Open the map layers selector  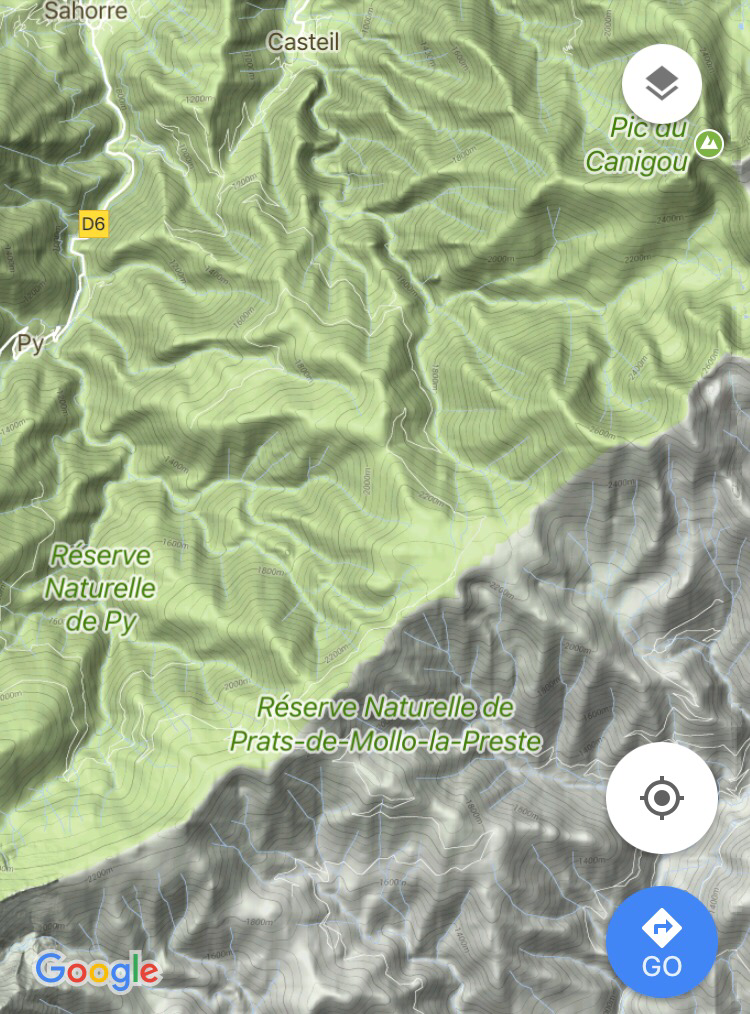click(661, 84)
